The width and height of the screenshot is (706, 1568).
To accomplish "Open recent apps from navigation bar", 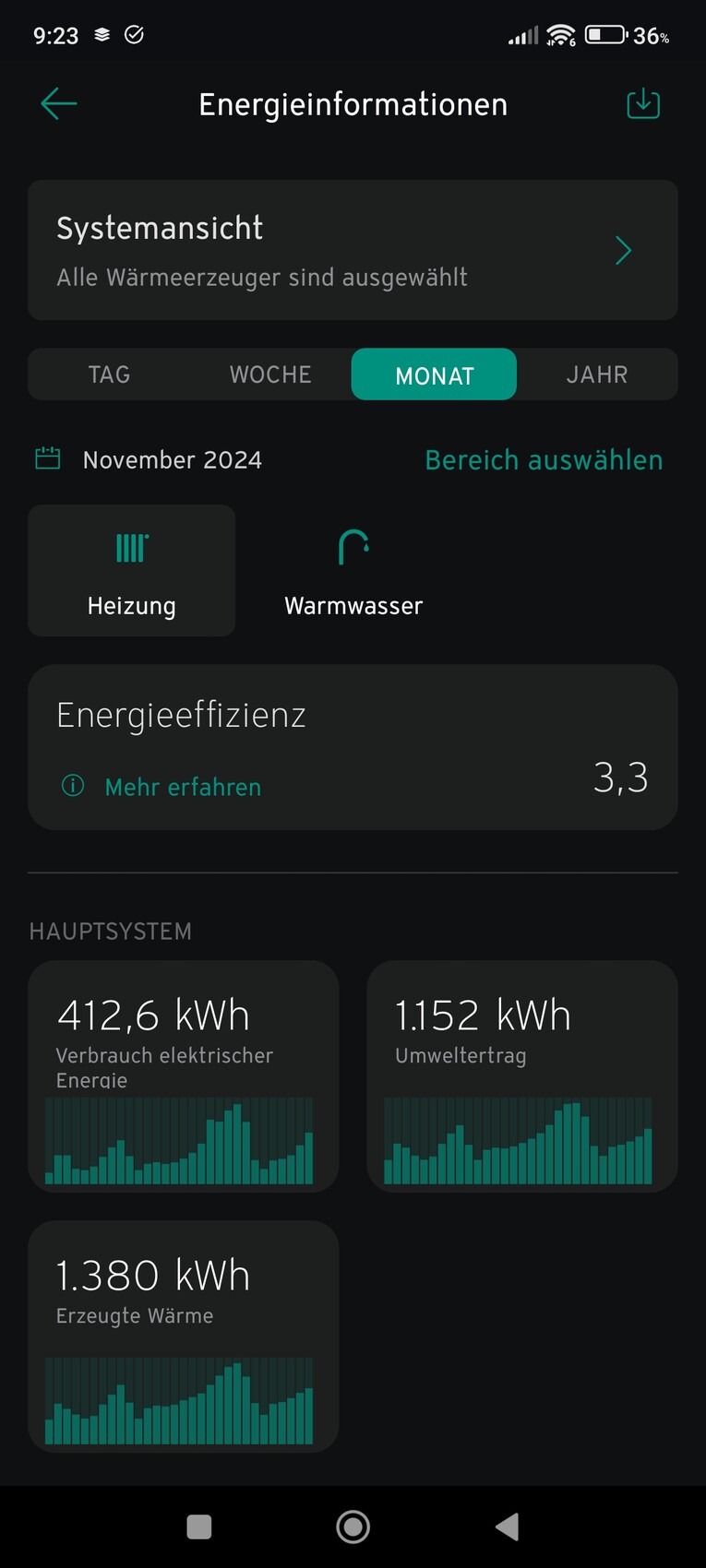I will pyautogui.click(x=199, y=1526).
